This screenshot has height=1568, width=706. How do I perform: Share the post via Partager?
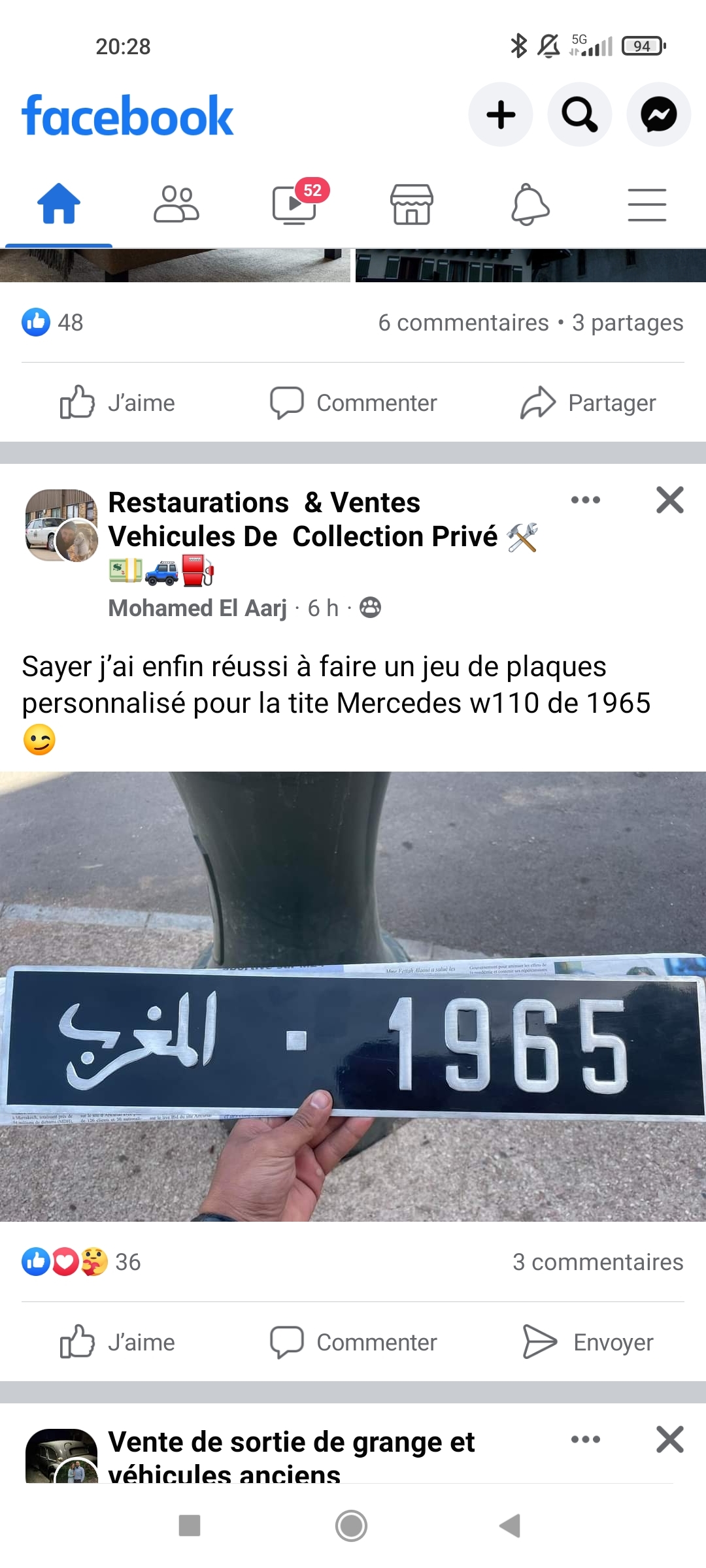click(x=588, y=403)
